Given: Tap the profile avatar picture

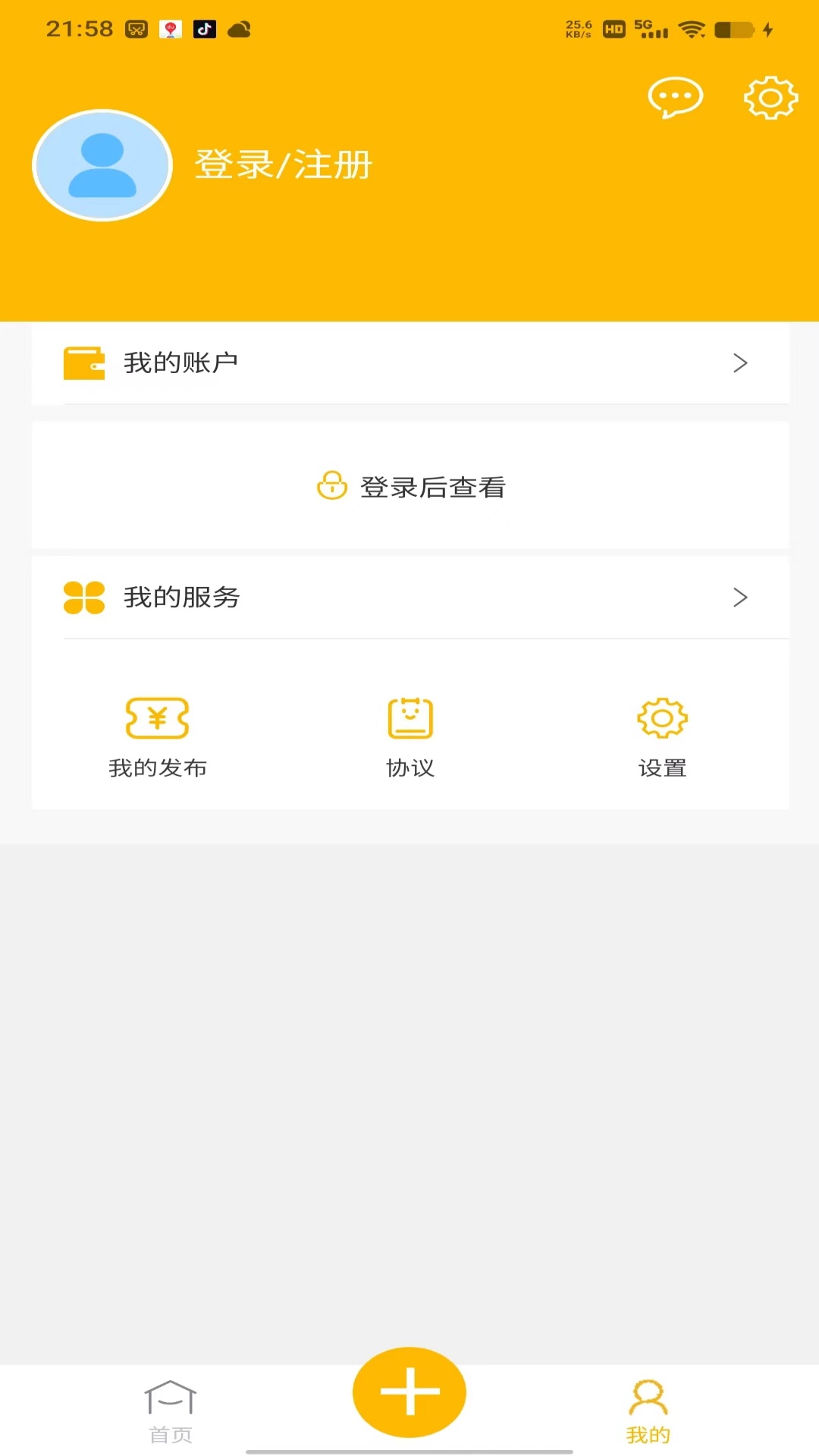Looking at the screenshot, I should [x=102, y=165].
